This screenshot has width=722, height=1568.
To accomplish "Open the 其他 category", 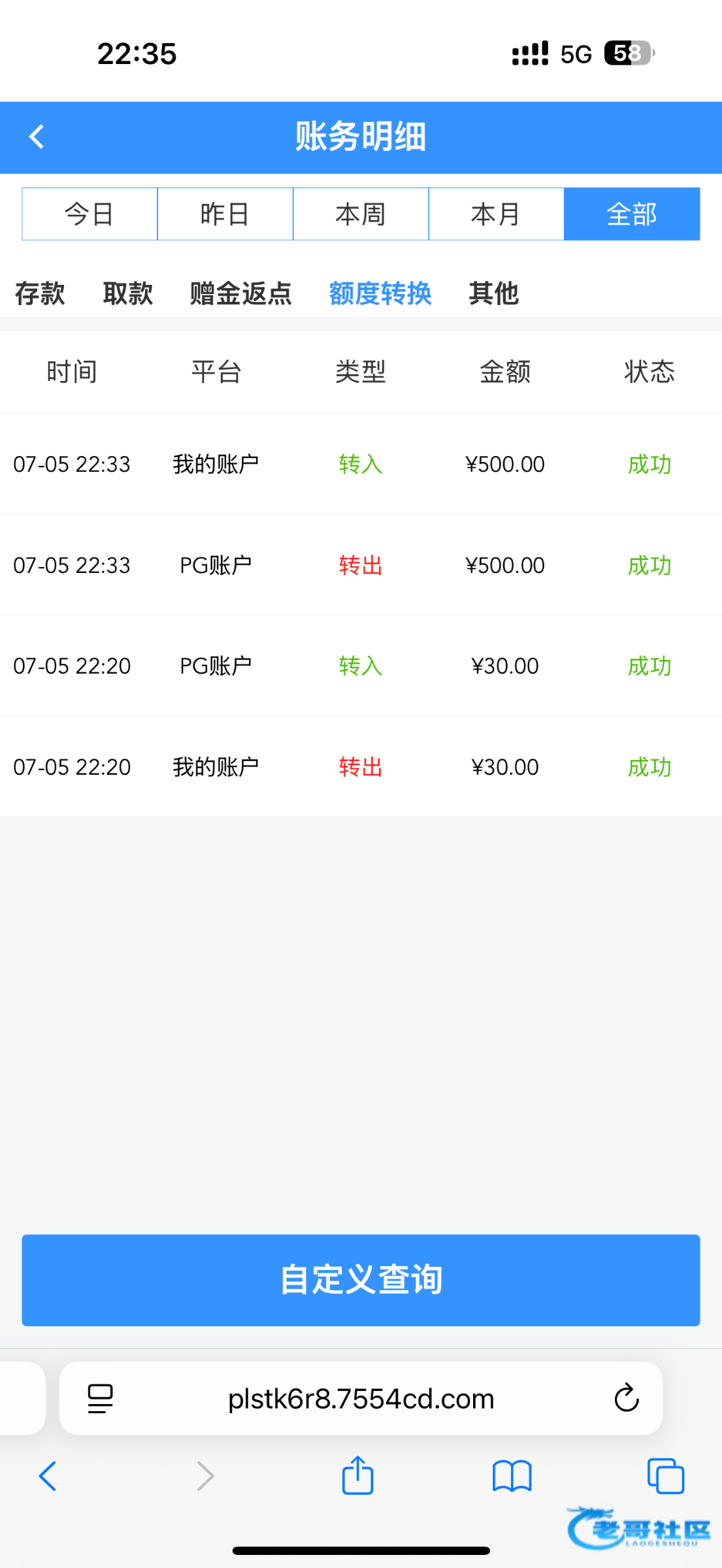I will (x=493, y=293).
